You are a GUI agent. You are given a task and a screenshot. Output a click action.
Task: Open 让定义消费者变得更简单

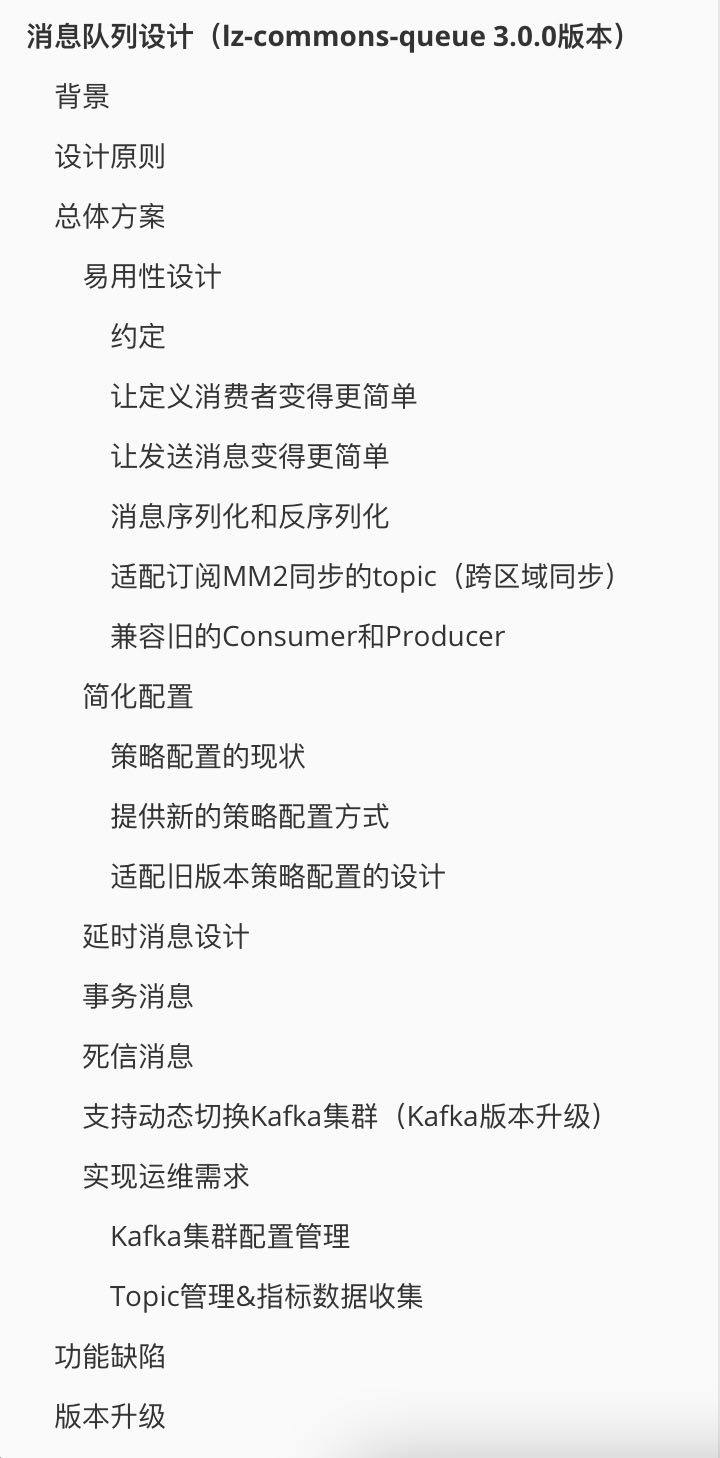tap(263, 397)
